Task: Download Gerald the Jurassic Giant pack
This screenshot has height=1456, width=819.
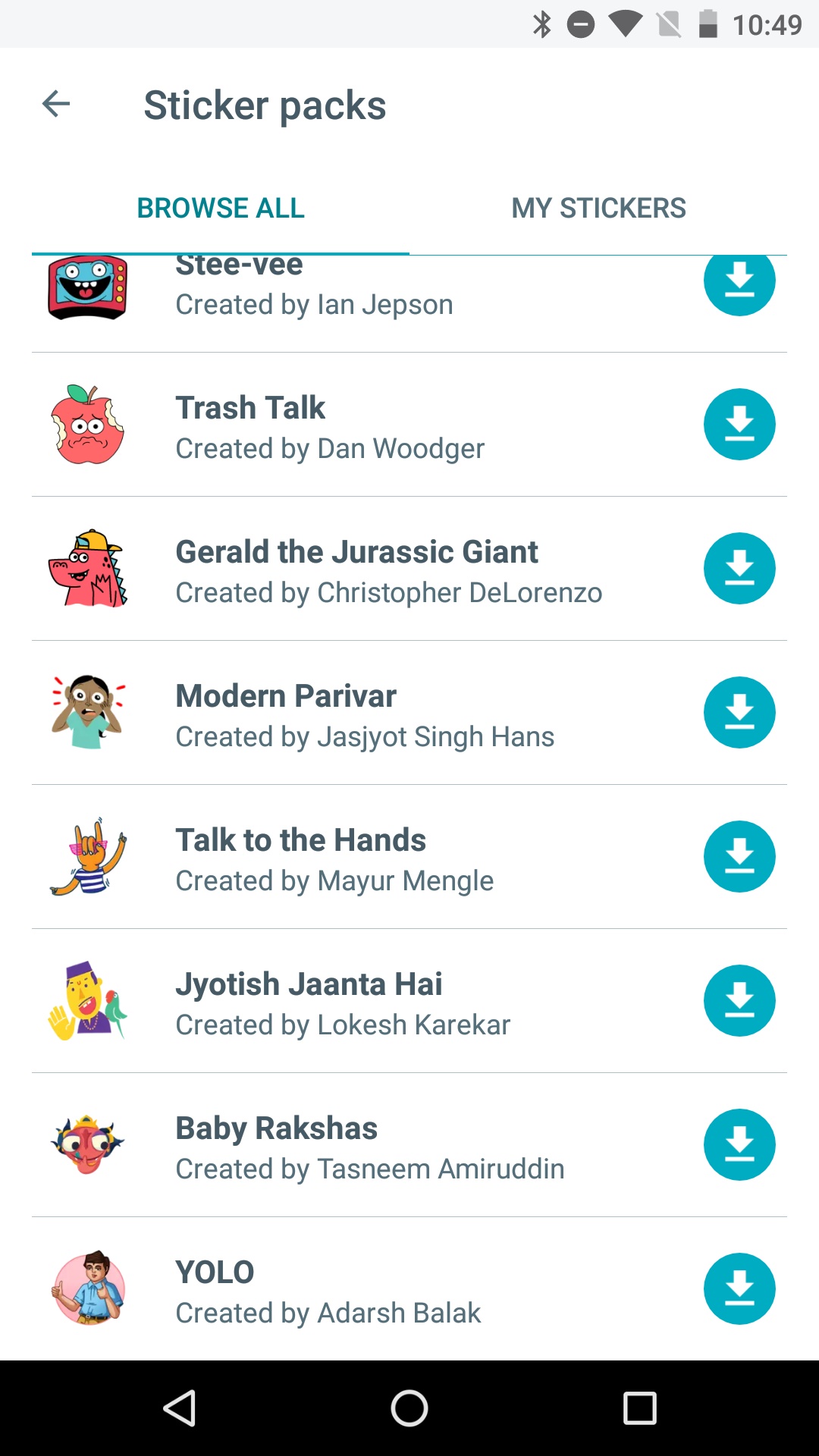Action: 739,569
